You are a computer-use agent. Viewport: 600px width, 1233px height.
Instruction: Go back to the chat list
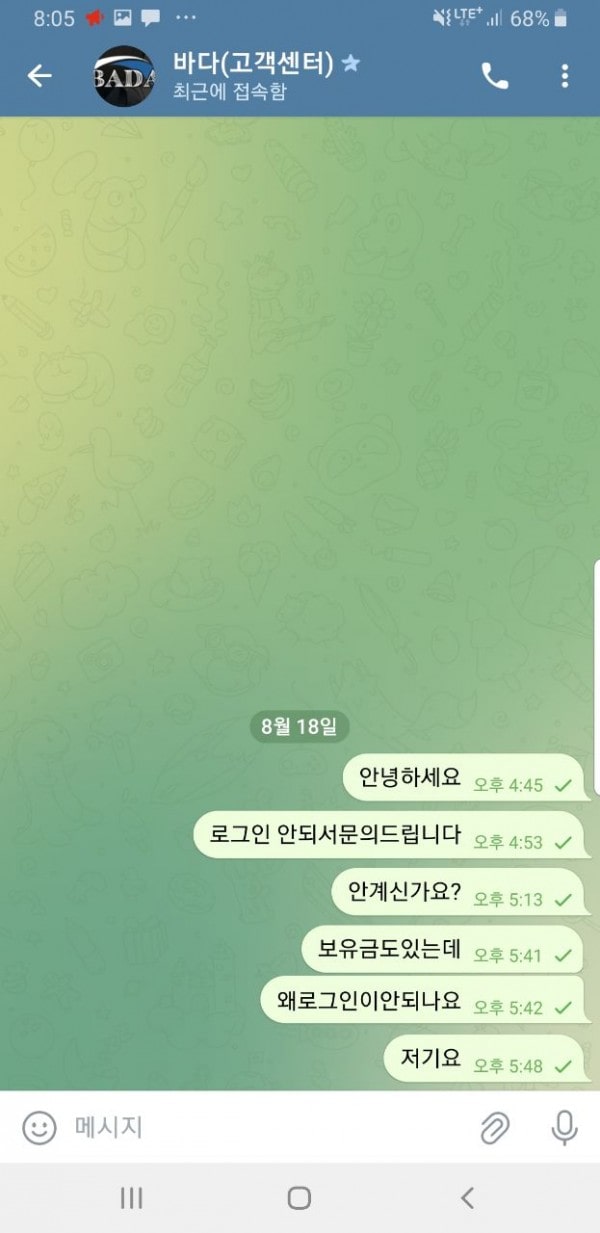[x=39, y=76]
